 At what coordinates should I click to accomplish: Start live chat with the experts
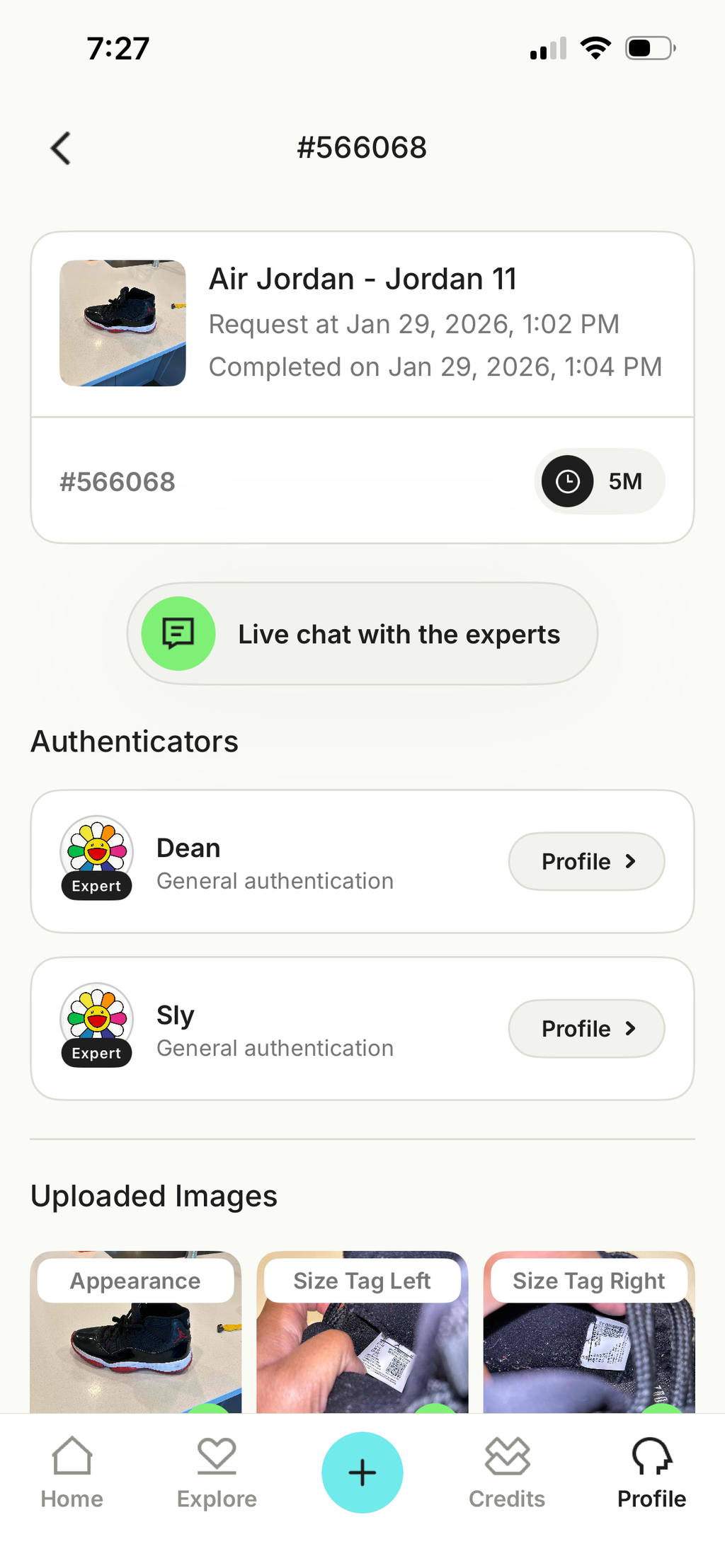(x=362, y=634)
